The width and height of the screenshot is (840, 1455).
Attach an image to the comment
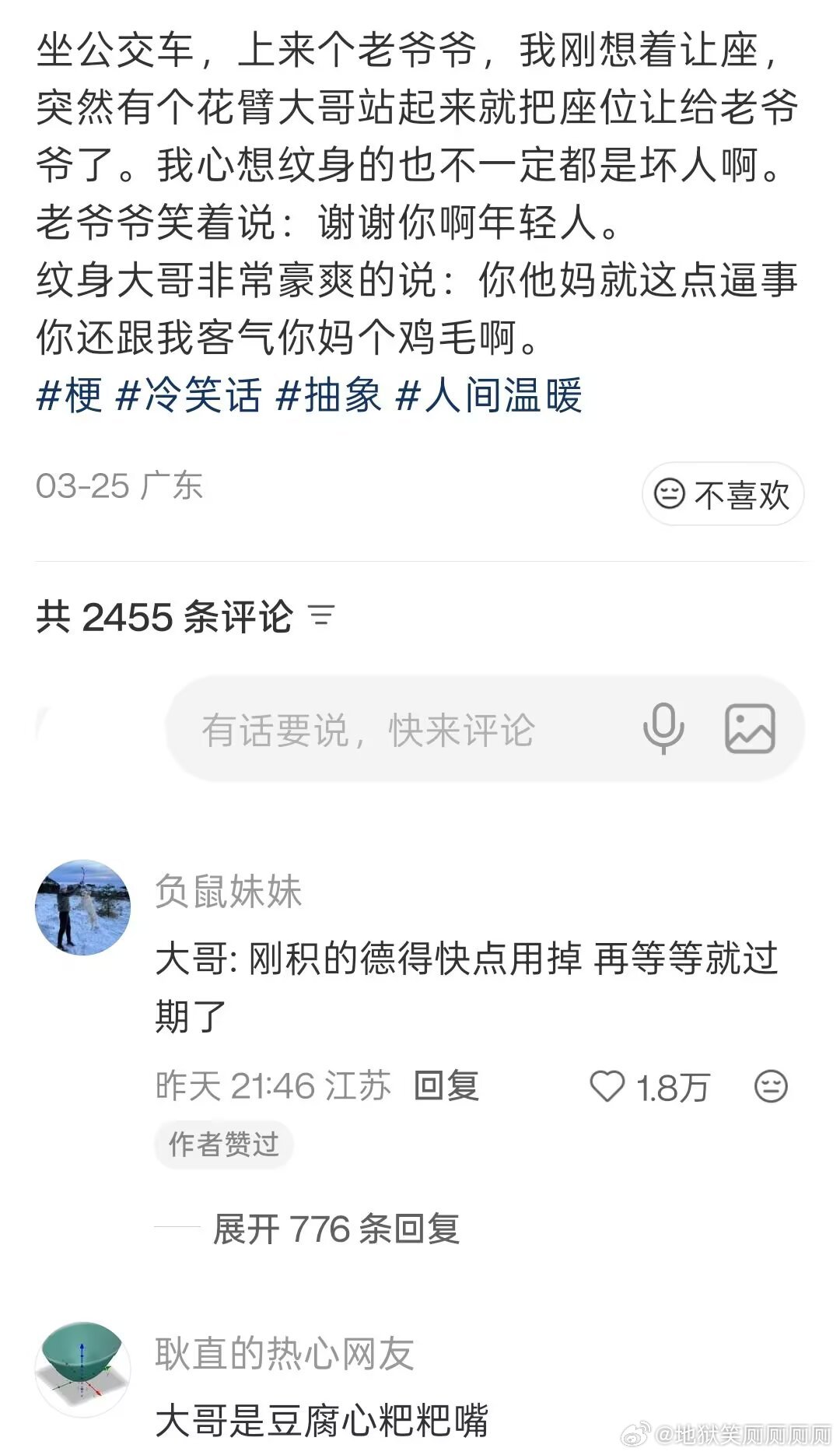[750, 729]
